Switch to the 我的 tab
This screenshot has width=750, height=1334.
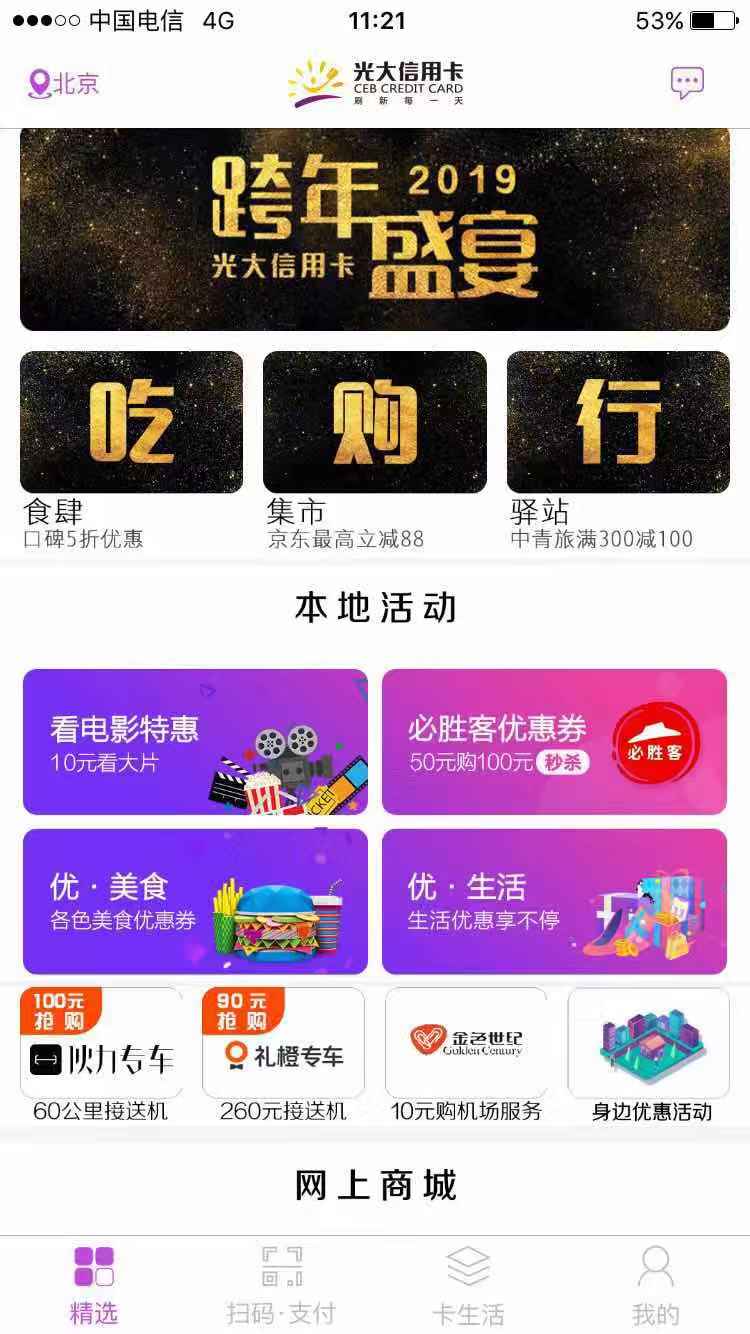pyautogui.click(x=656, y=1290)
